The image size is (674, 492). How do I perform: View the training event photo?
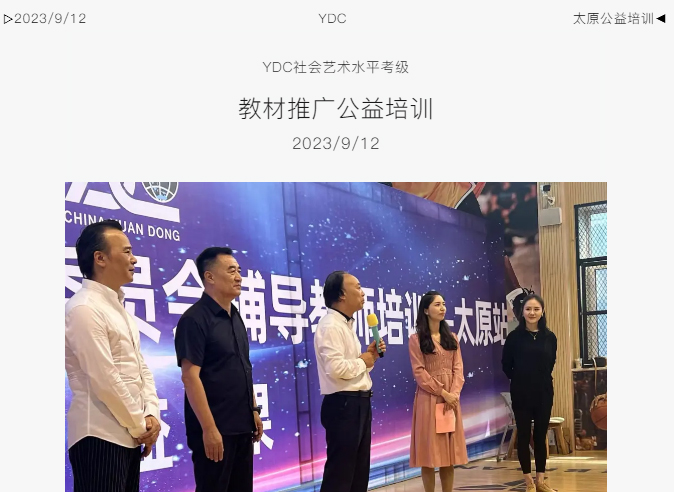(x=336, y=336)
